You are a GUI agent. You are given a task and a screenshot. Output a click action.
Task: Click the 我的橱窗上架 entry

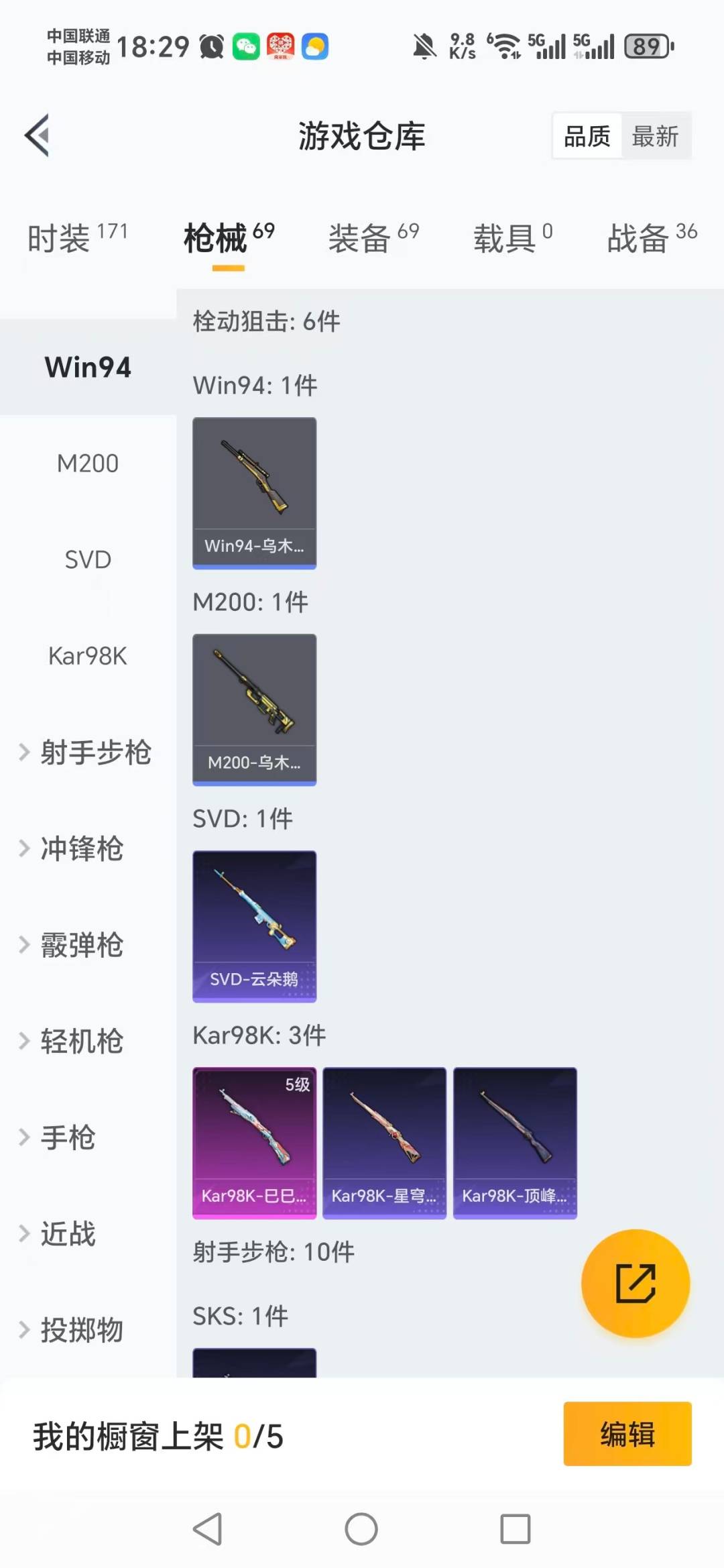[x=158, y=1433]
